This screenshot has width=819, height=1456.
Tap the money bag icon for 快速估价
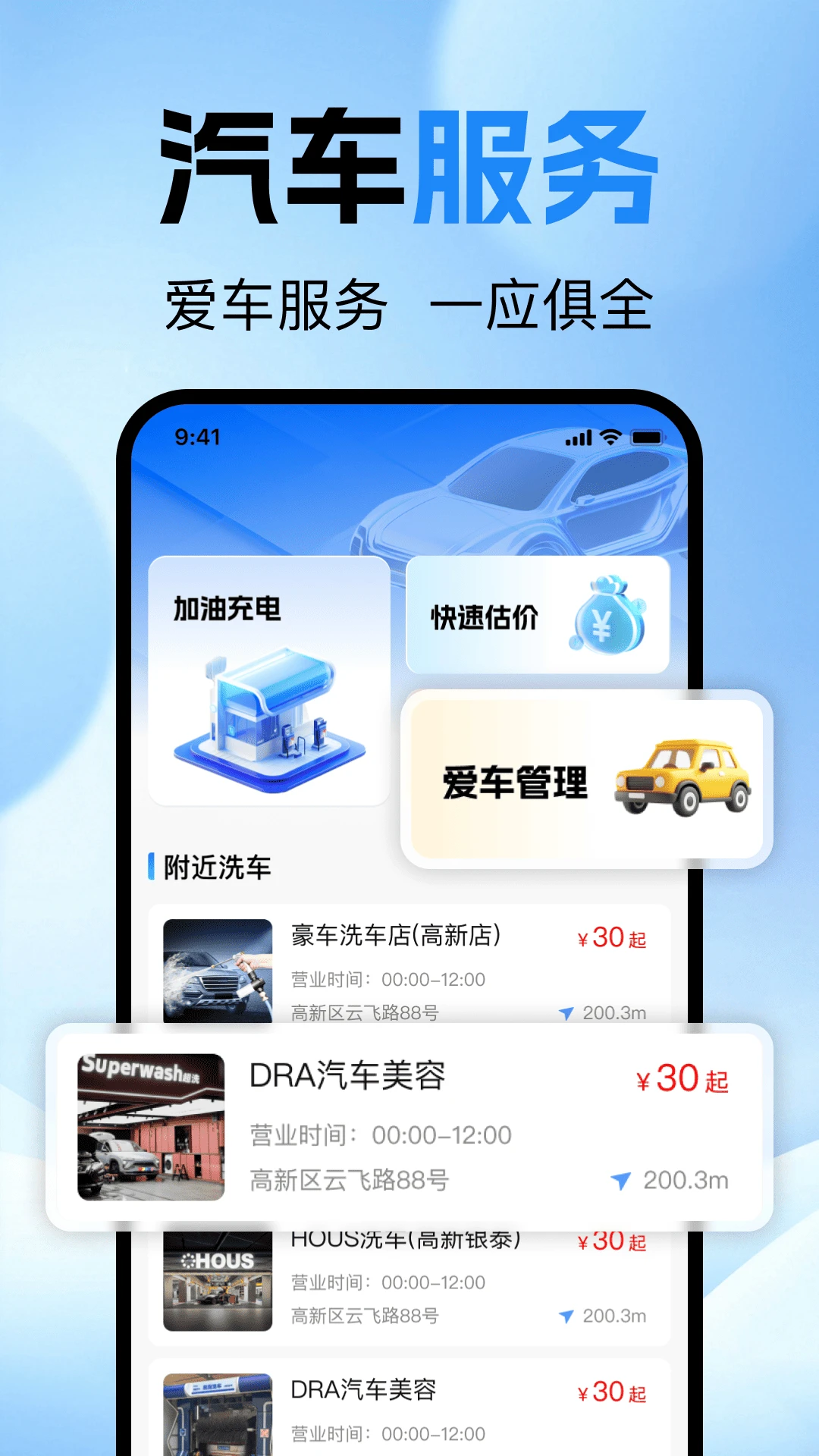tap(607, 616)
